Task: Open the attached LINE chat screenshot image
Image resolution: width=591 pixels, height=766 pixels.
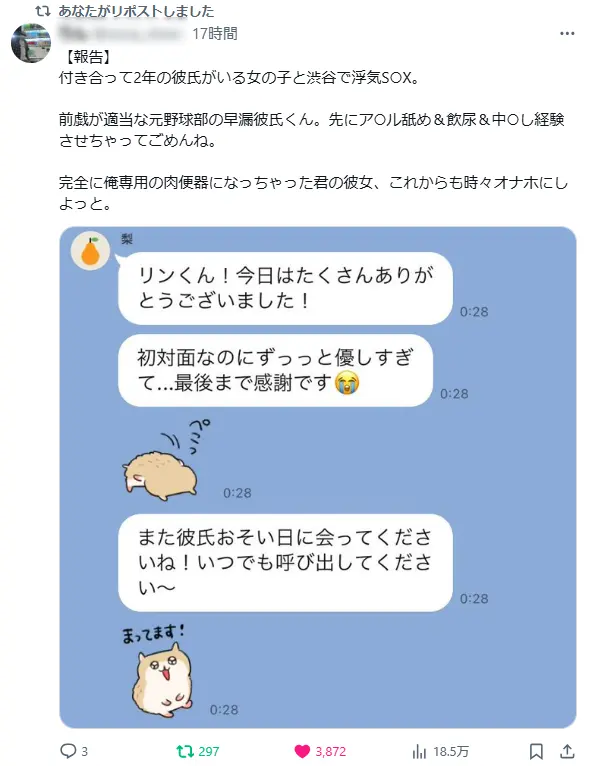Action: [317, 477]
